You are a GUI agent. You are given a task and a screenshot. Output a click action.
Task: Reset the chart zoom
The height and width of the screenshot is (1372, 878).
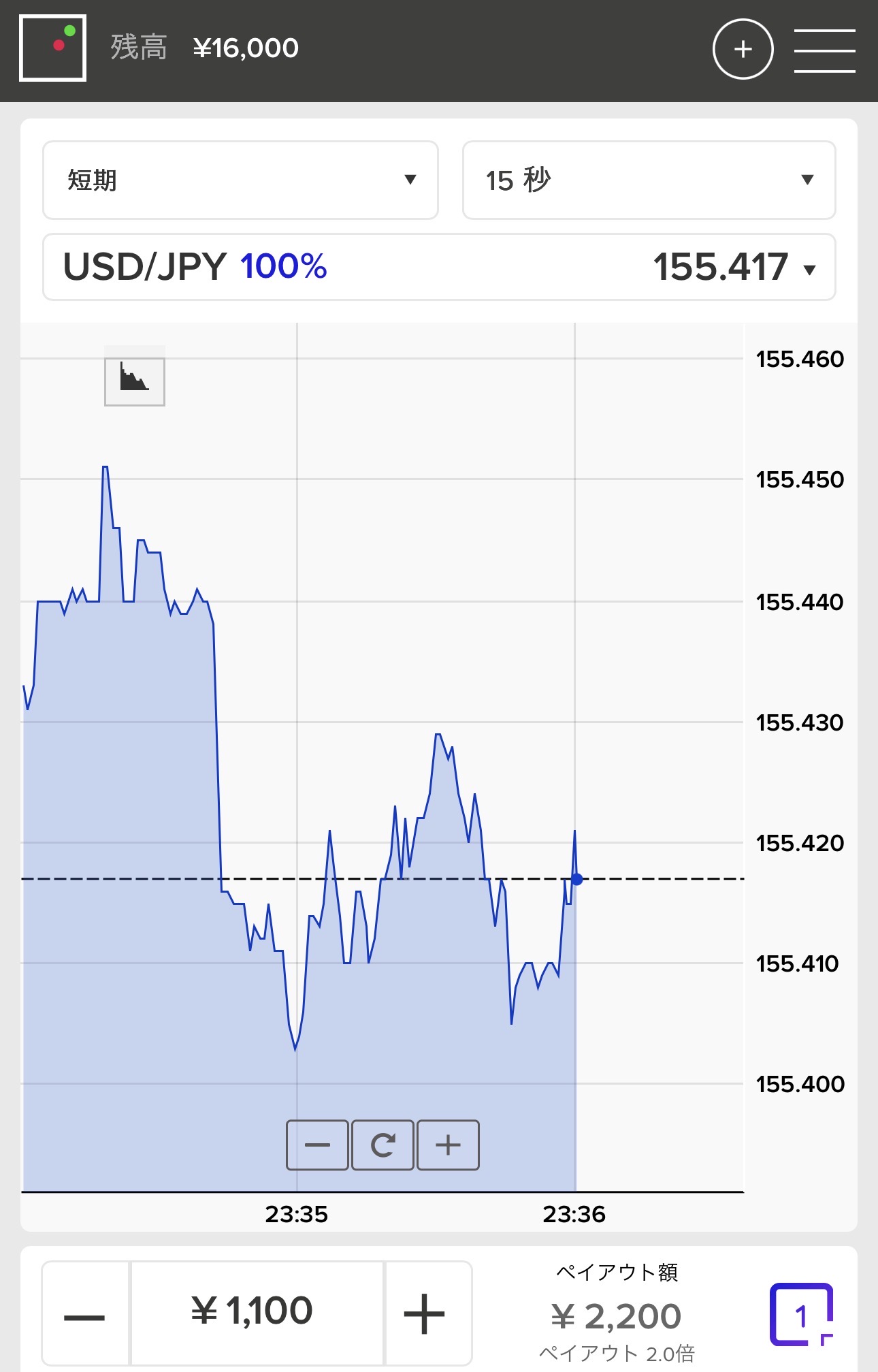(383, 1145)
